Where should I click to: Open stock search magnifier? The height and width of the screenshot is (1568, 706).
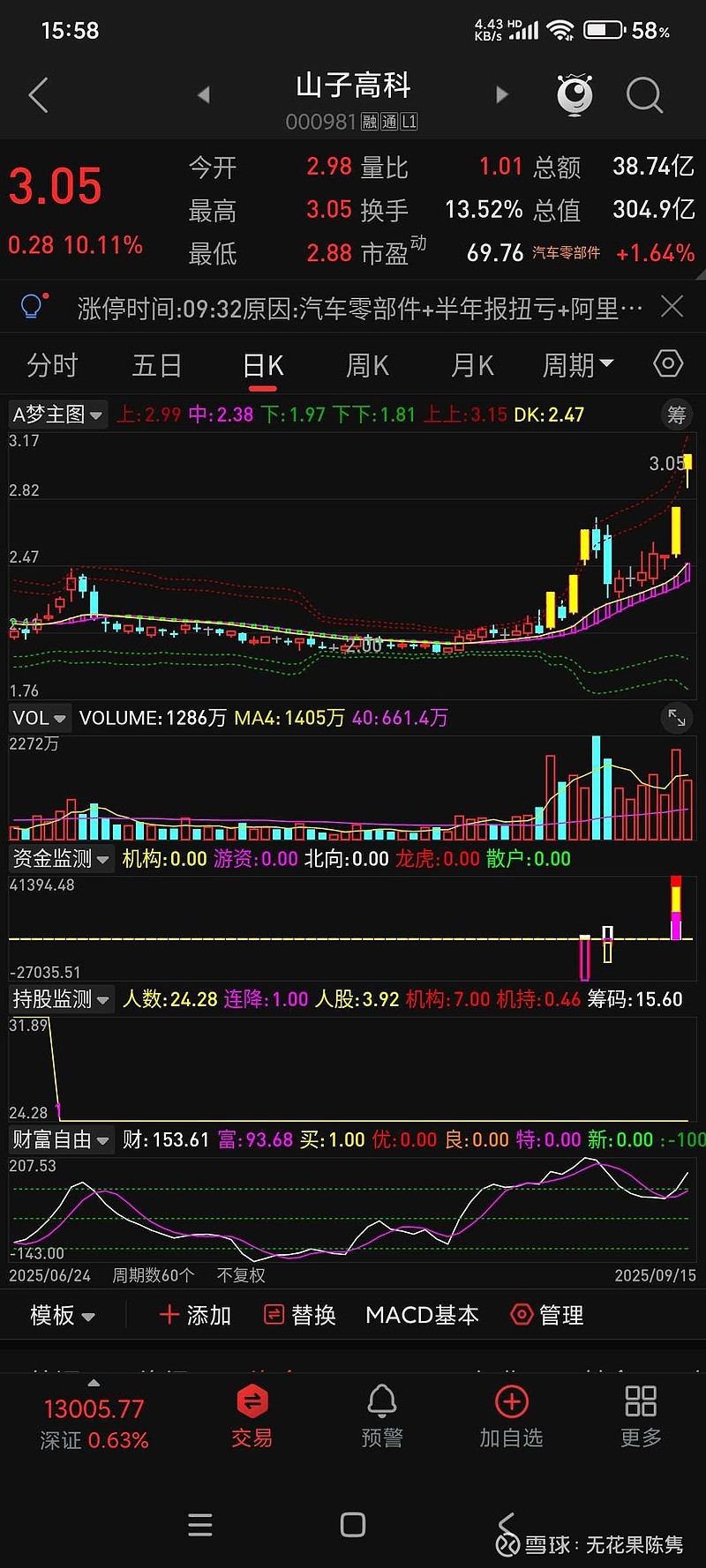coord(644,94)
